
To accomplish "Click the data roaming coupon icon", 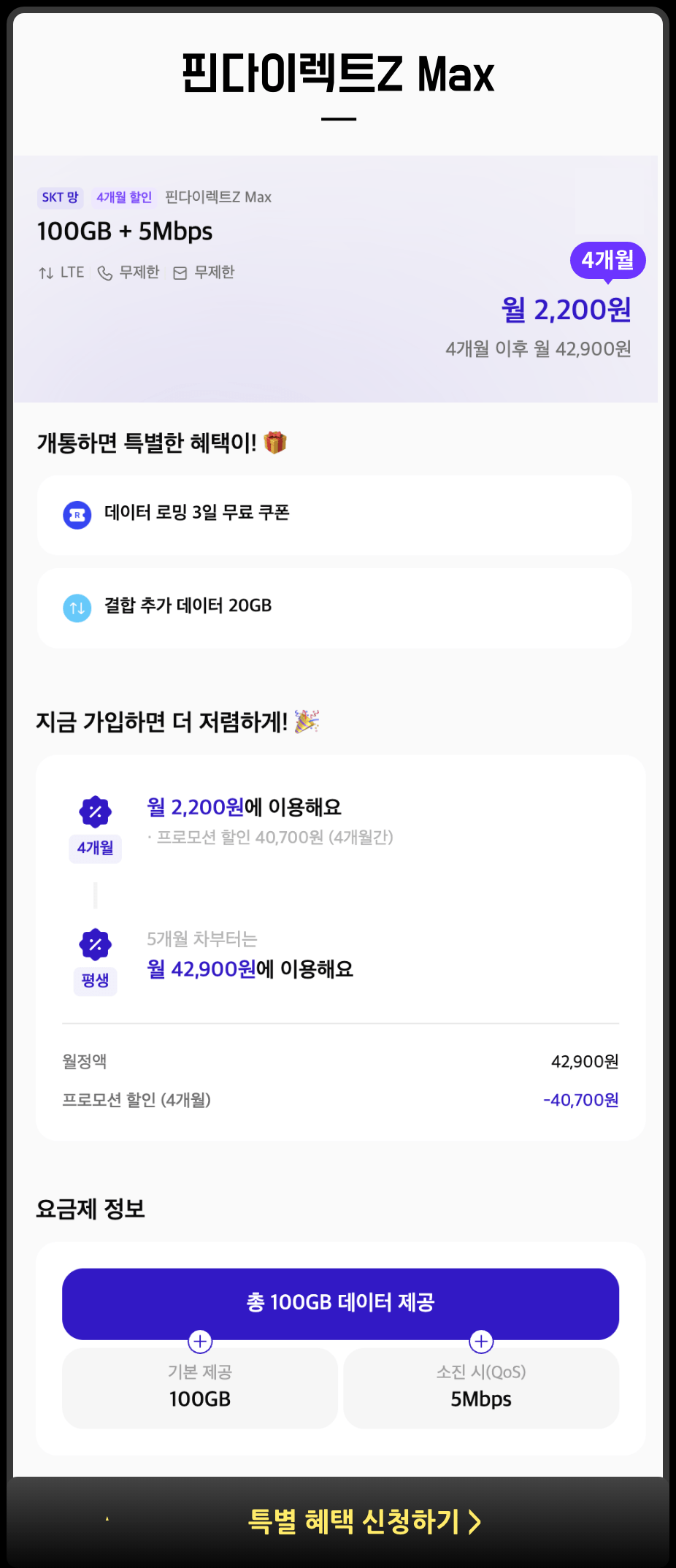I will pyautogui.click(x=77, y=514).
